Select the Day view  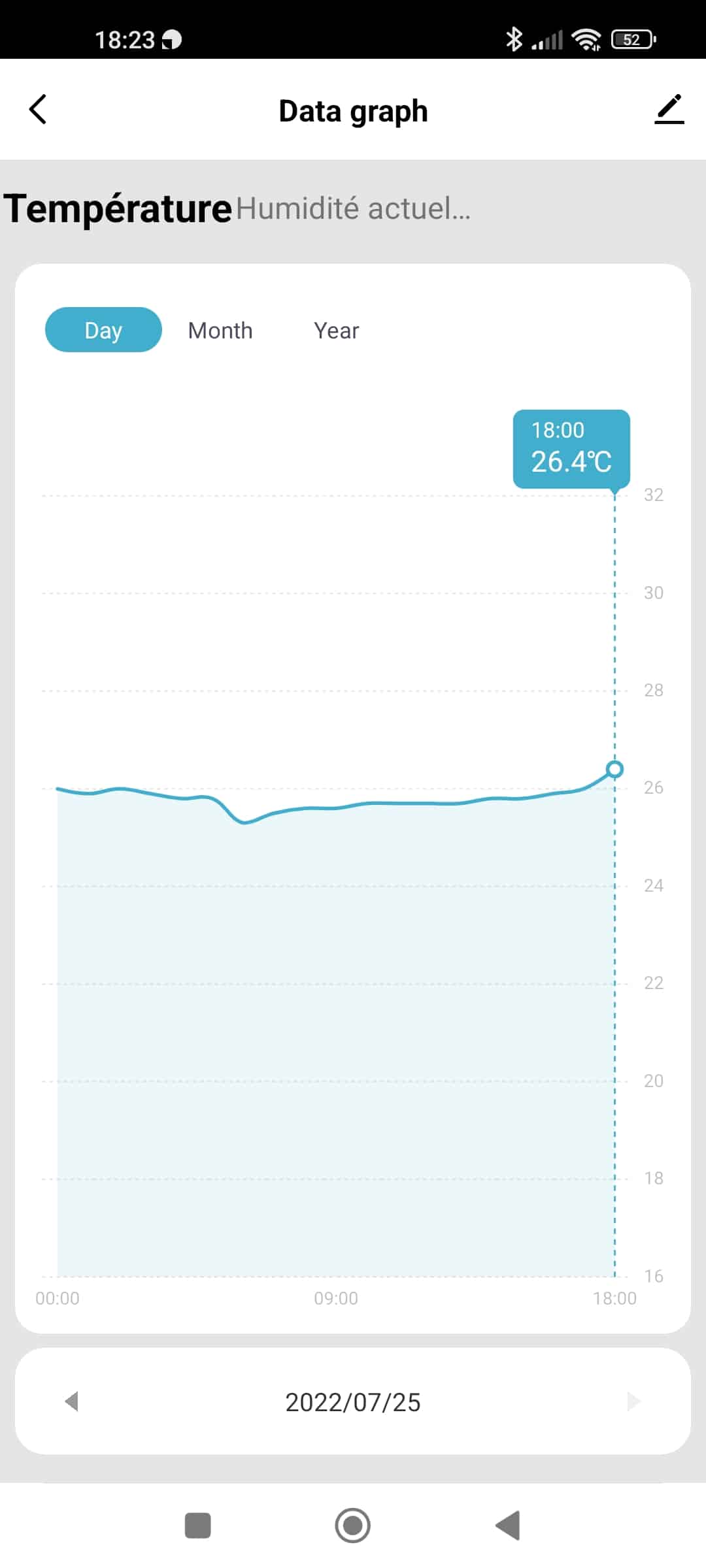pos(103,330)
